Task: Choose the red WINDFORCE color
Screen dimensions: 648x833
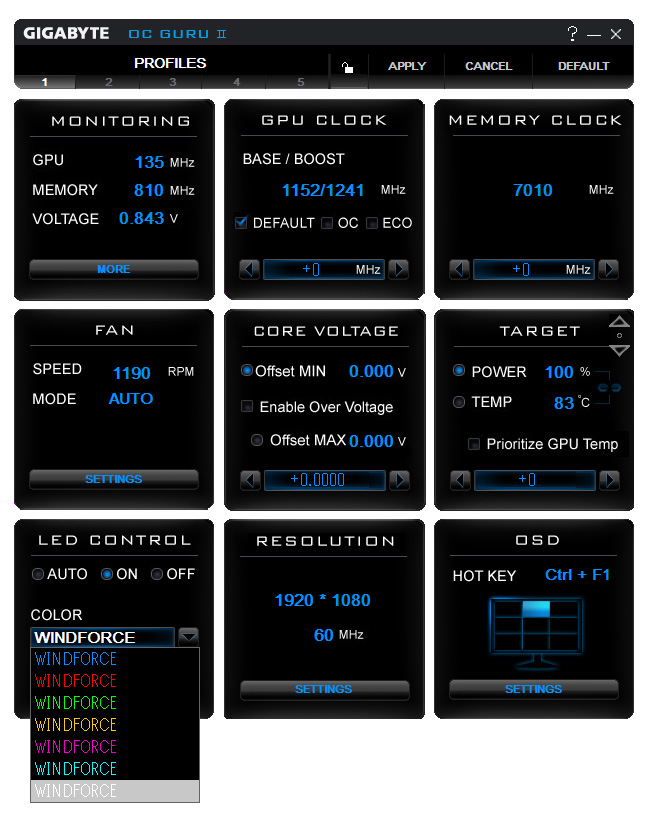Action: tap(76, 681)
